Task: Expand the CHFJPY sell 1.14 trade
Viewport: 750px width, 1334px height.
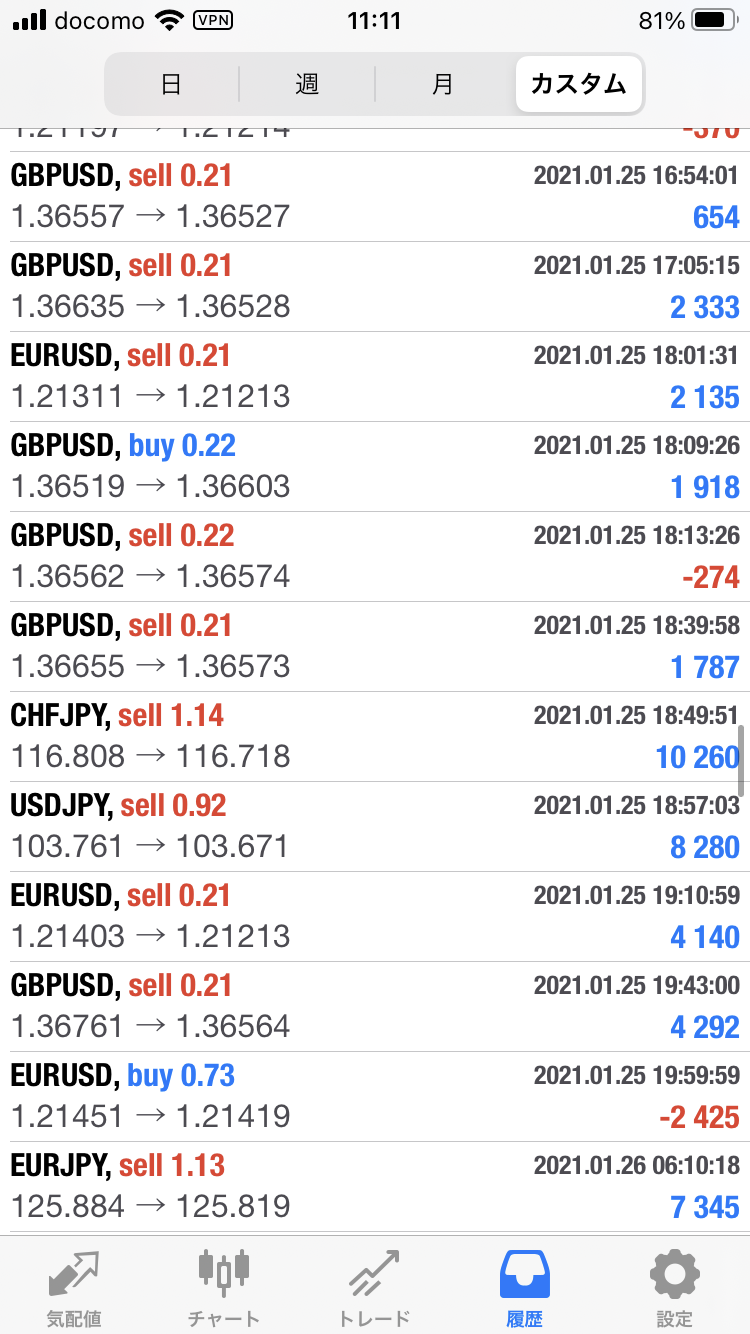Action: (x=375, y=737)
